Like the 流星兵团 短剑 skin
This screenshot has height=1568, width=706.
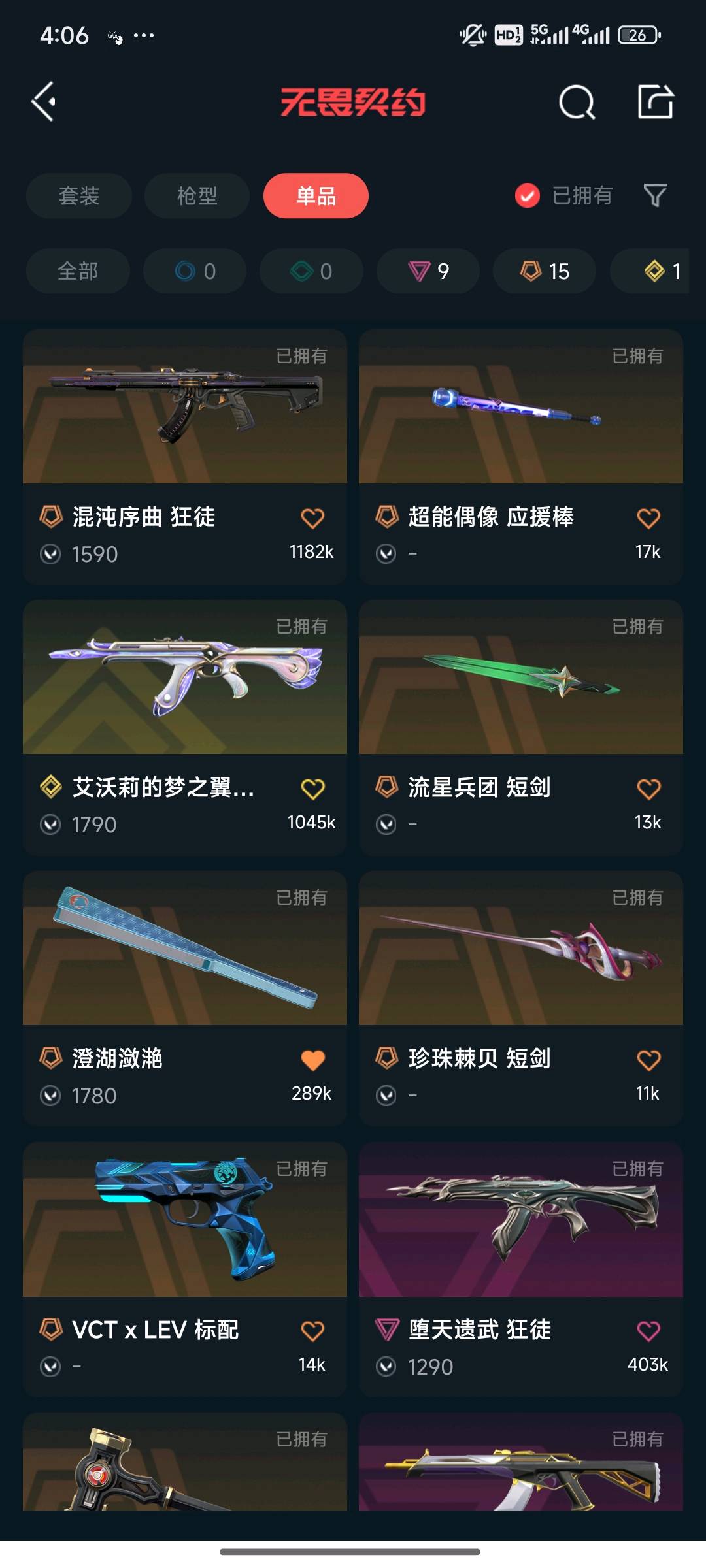(648, 789)
